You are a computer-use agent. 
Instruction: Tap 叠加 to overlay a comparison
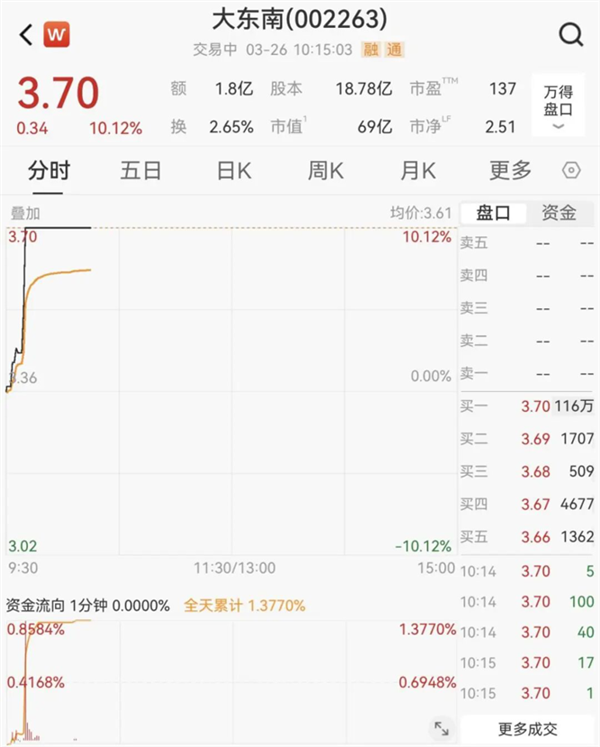coord(24,214)
